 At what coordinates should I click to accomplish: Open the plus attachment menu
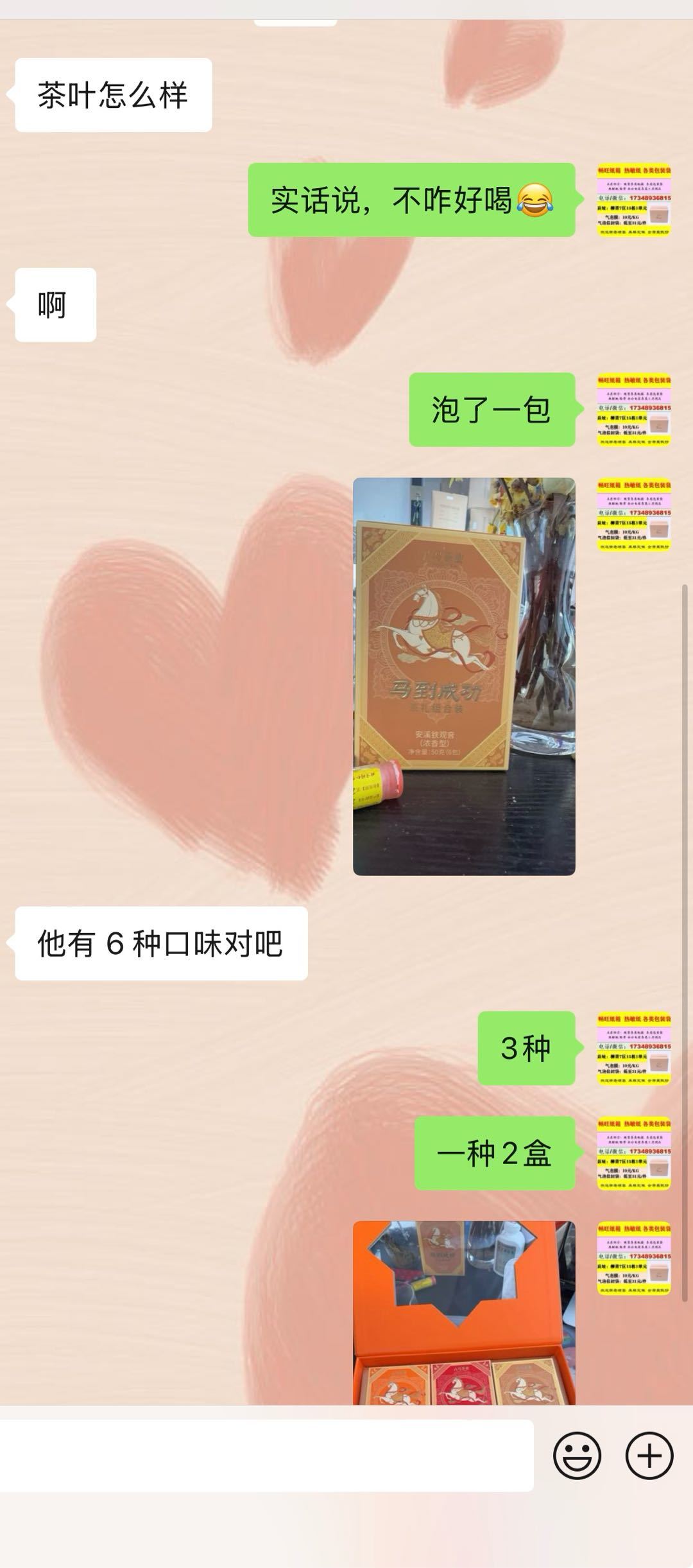649,1455
